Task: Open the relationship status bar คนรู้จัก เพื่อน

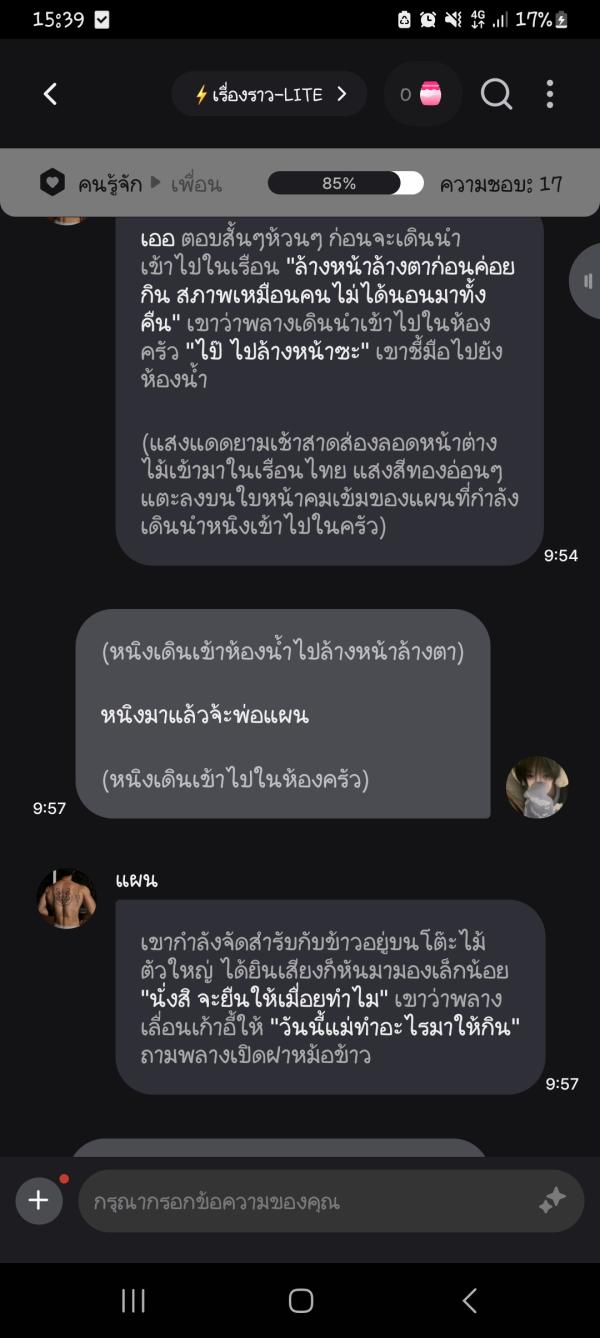Action: [x=300, y=183]
